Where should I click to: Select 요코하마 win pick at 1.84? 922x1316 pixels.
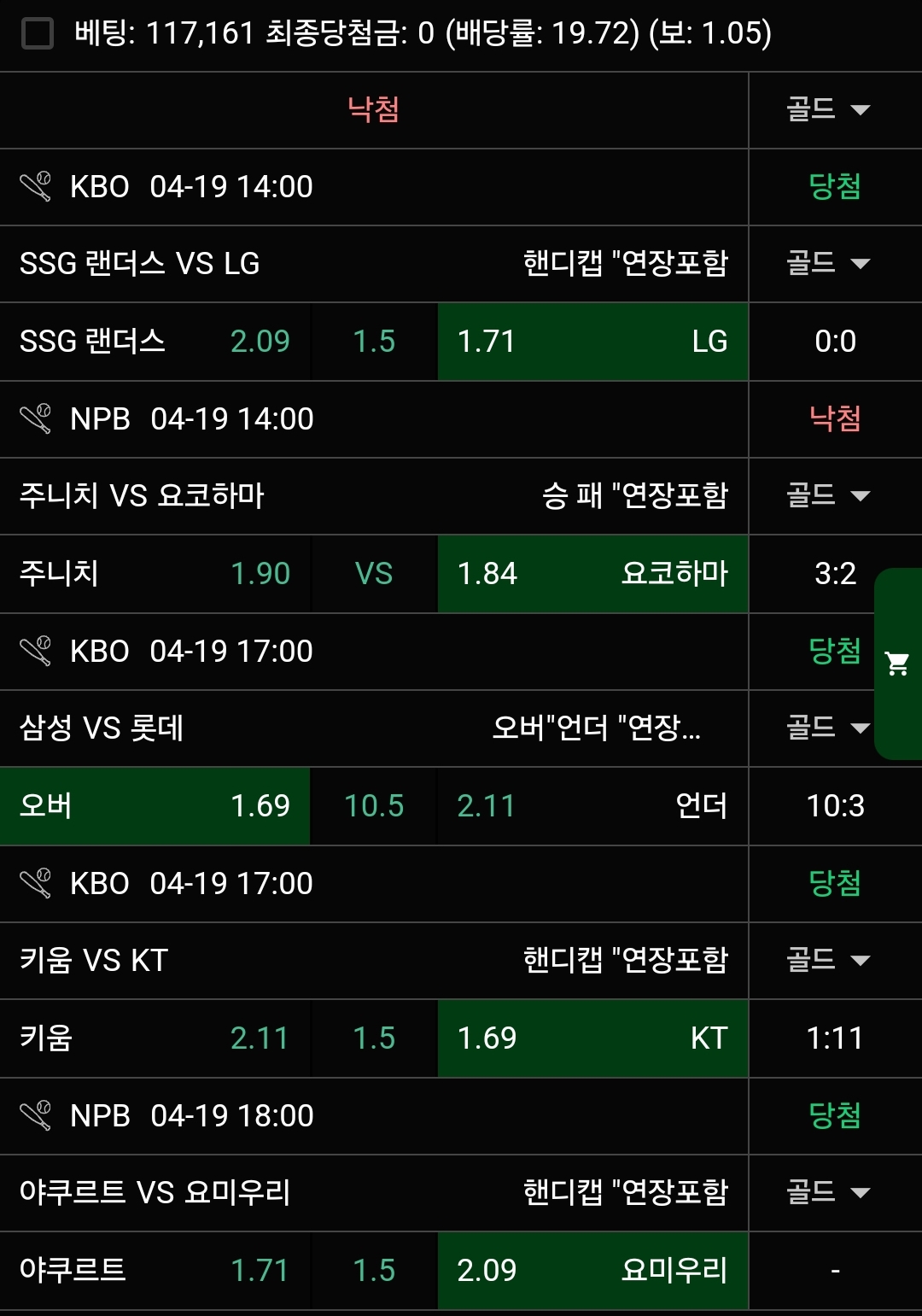tap(592, 574)
